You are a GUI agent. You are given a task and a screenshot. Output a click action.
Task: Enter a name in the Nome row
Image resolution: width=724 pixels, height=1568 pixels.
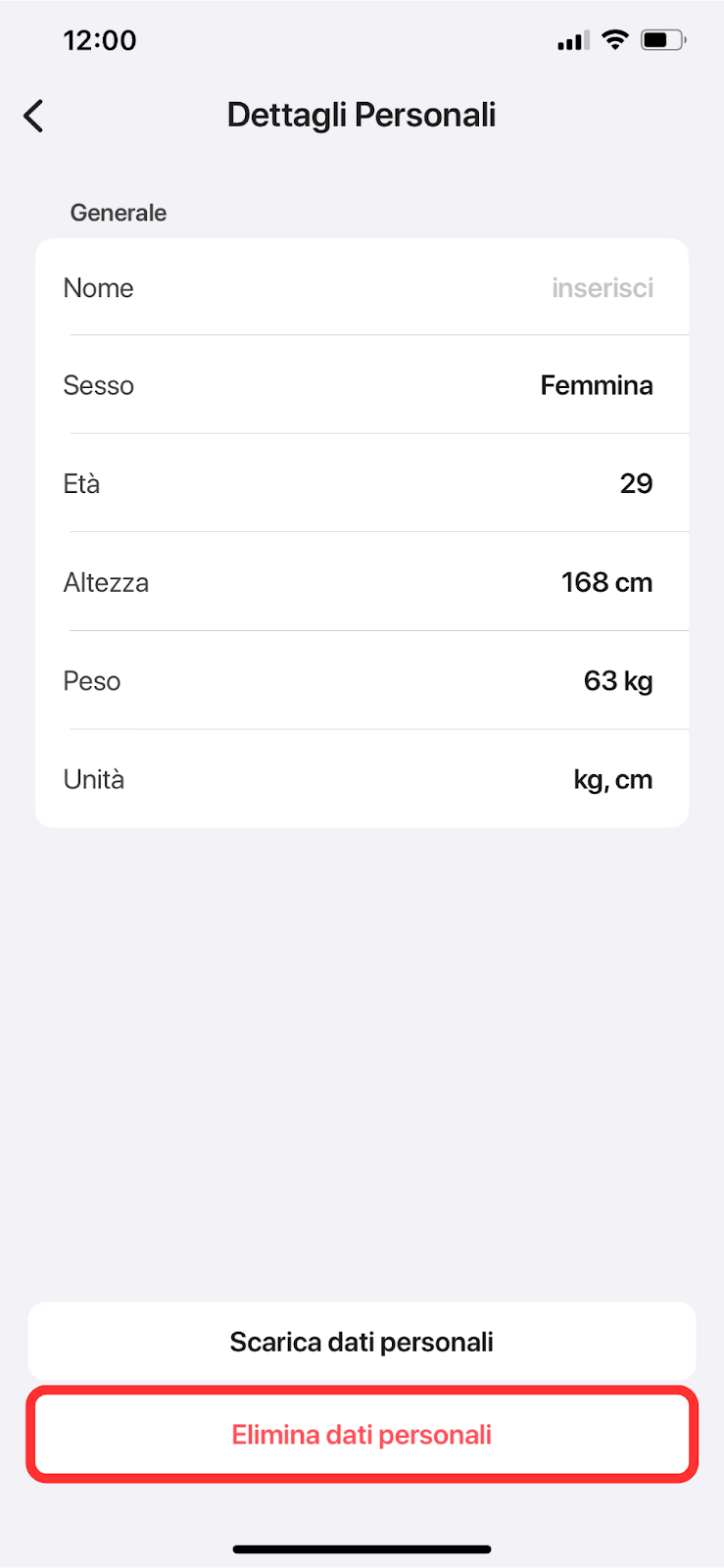(x=362, y=287)
